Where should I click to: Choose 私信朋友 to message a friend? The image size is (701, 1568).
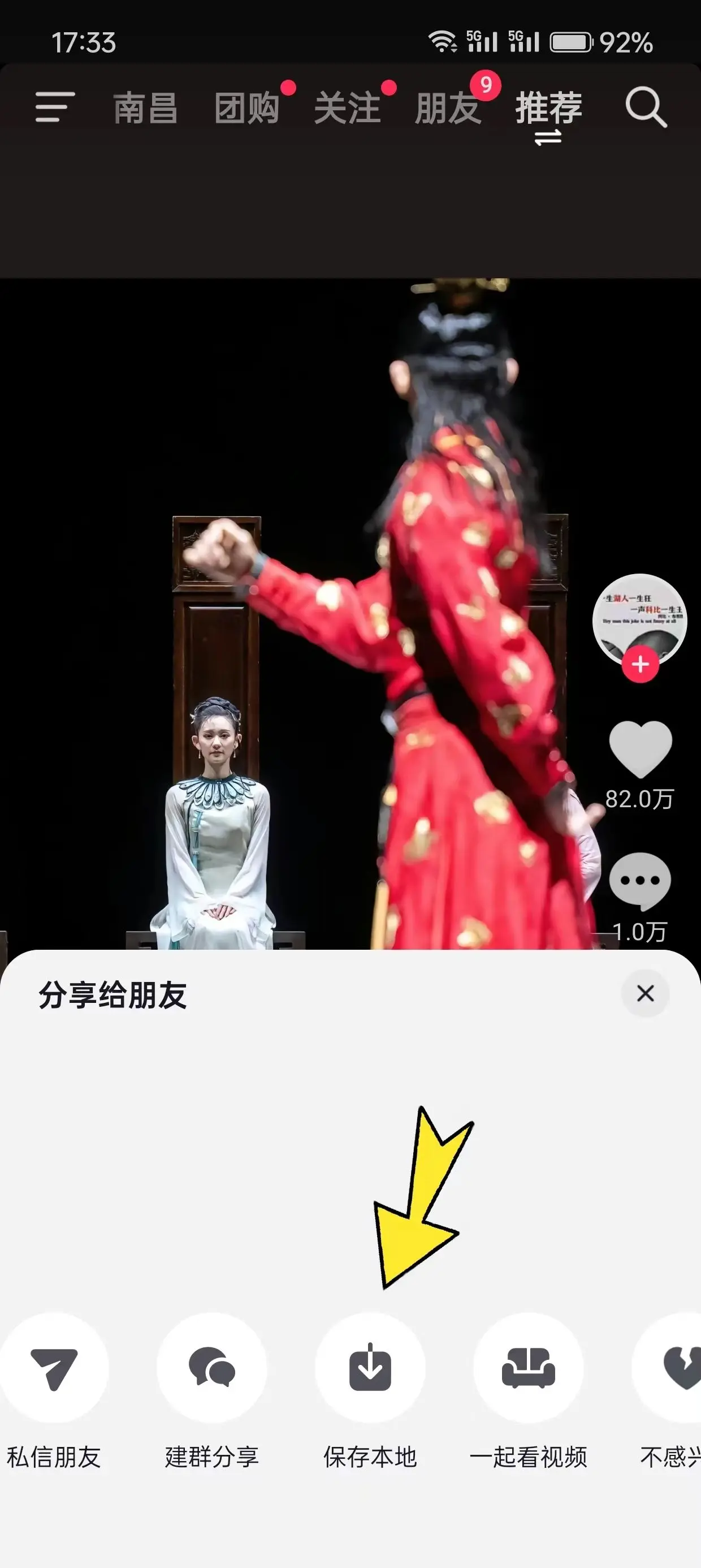(x=54, y=1367)
